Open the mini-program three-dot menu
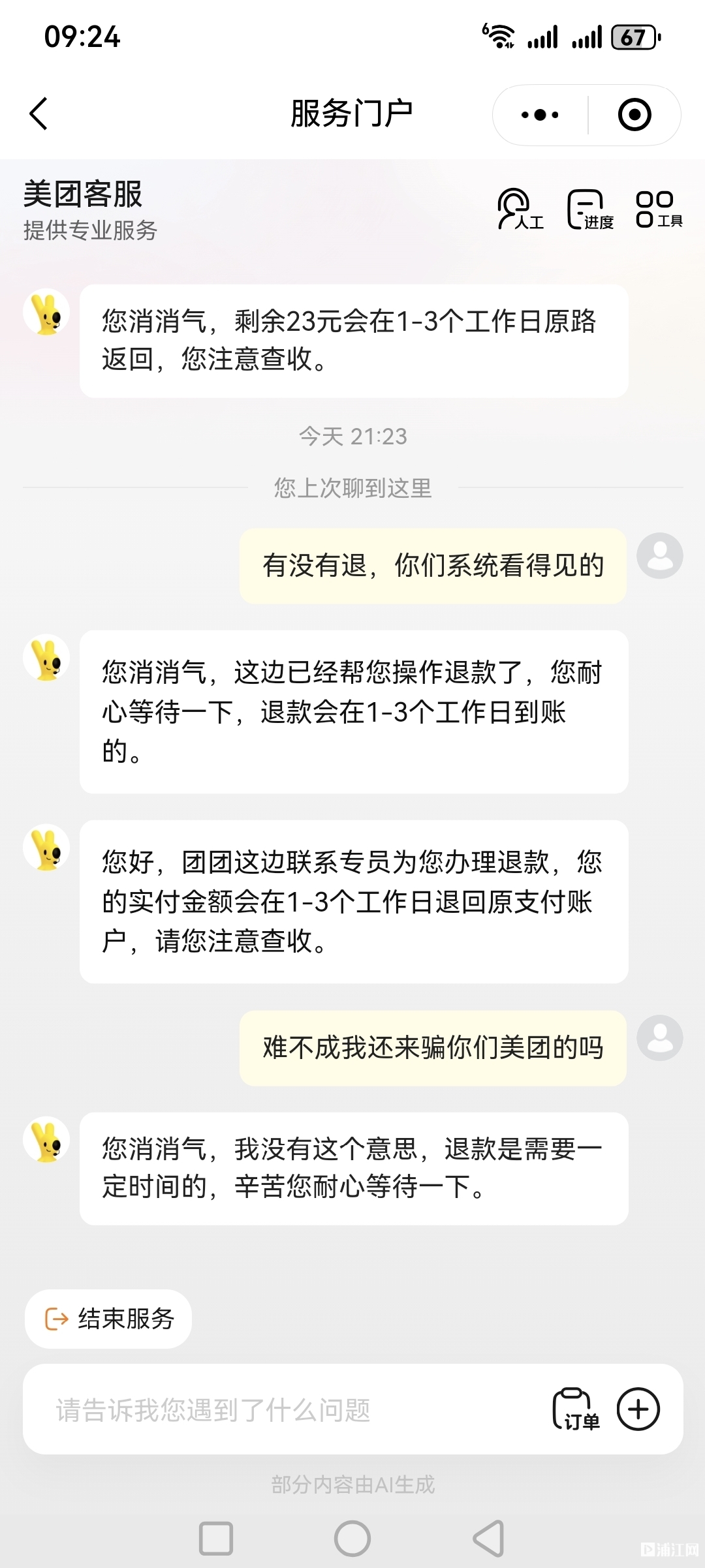This screenshot has width=705, height=1568. coord(540,115)
